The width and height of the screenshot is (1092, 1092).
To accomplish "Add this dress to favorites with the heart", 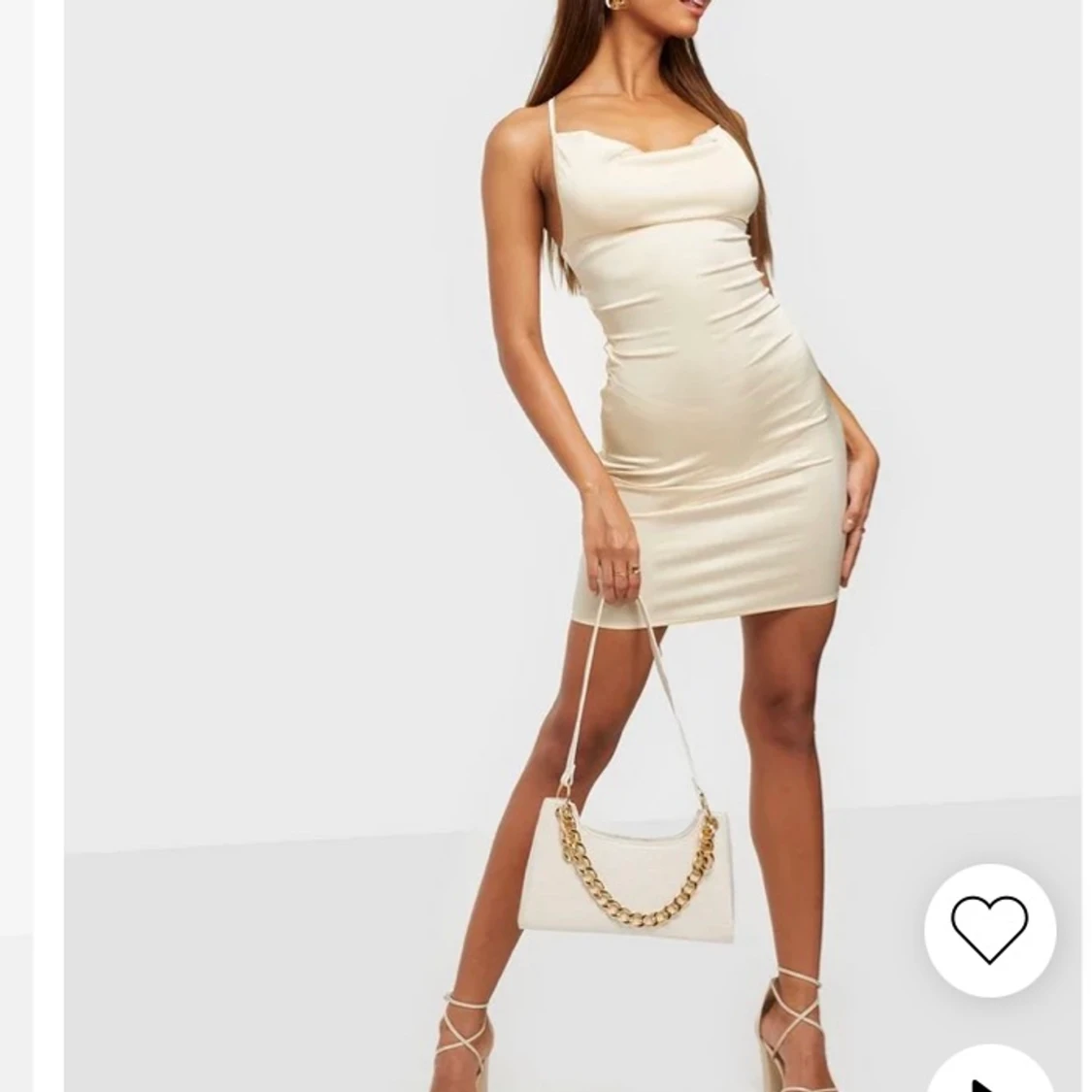I will coord(989,929).
